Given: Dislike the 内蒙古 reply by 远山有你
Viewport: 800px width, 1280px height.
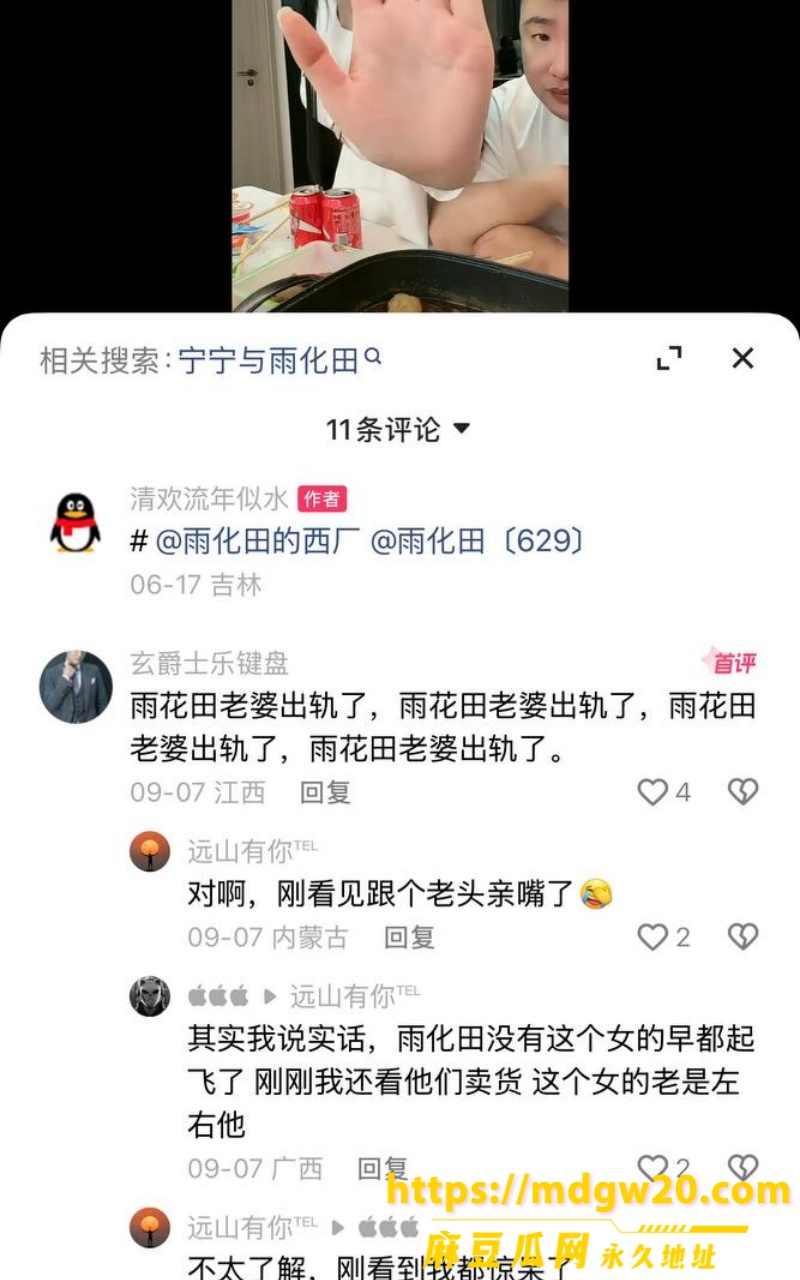Looking at the screenshot, I should (x=743, y=937).
